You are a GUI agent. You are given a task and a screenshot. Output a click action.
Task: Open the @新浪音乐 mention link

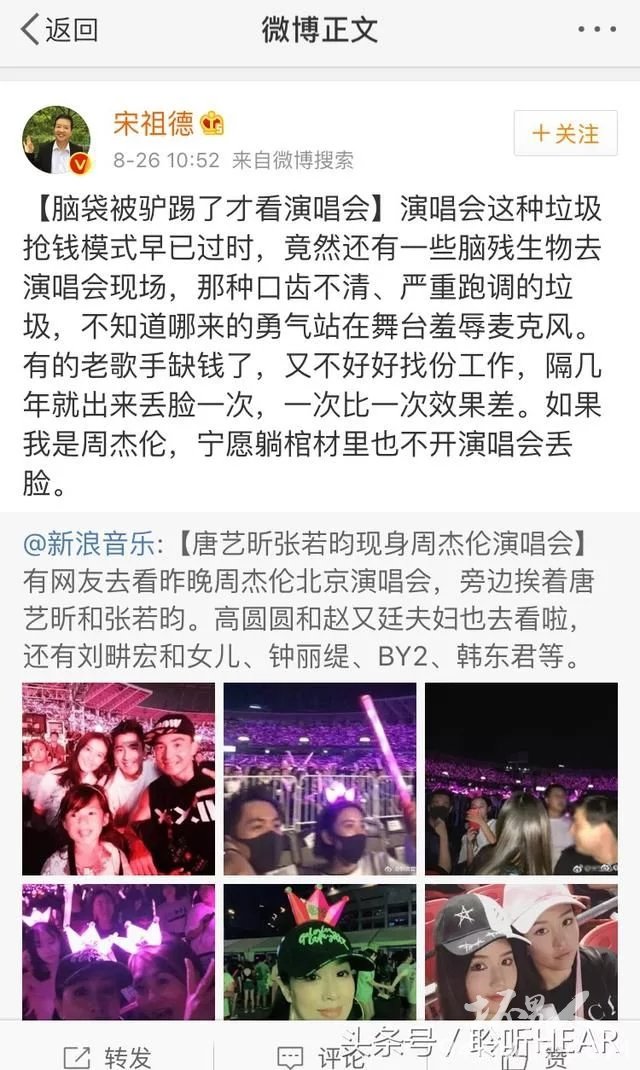point(89,544)
